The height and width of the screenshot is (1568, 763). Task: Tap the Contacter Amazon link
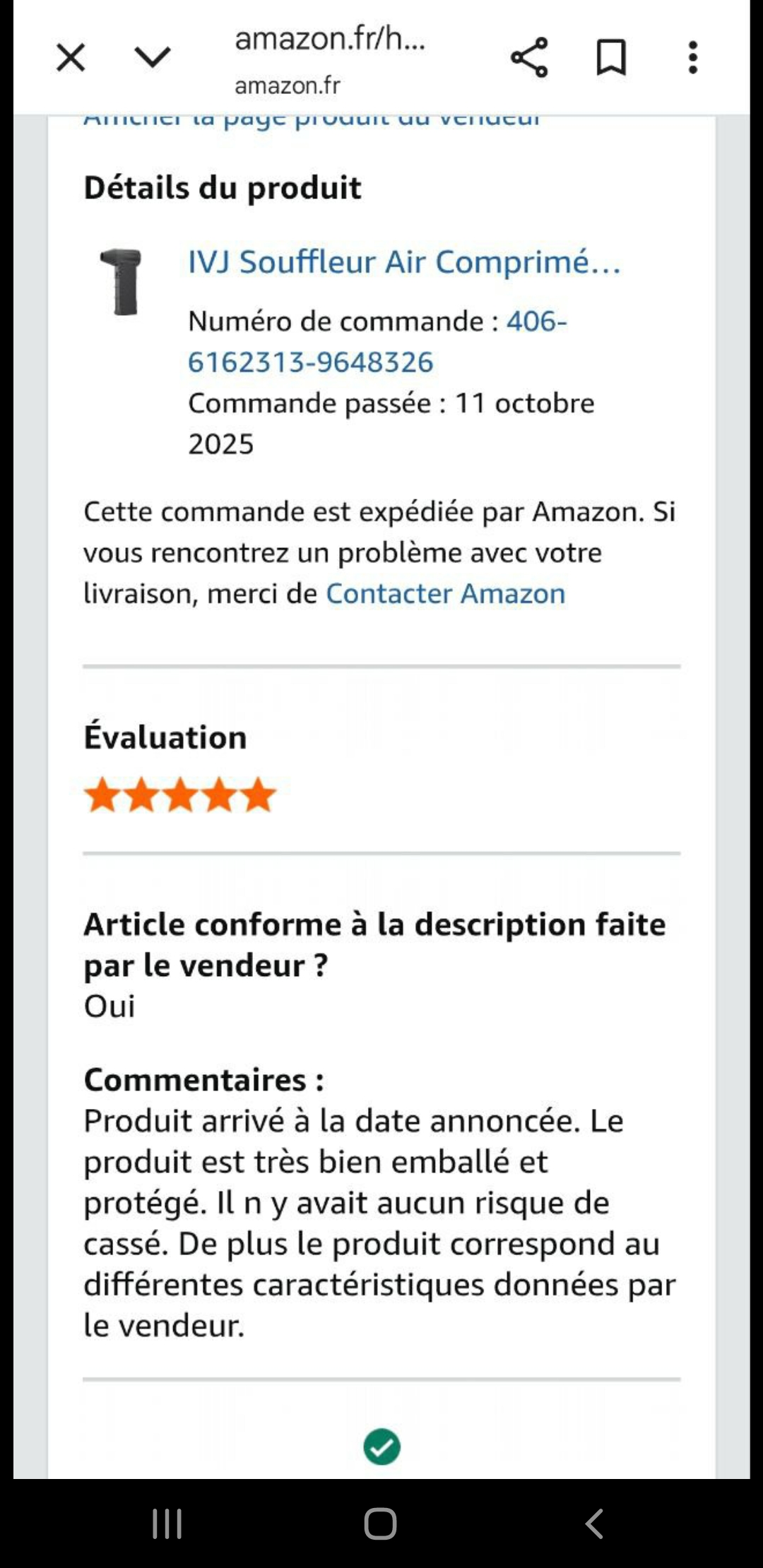coord(445,593)
